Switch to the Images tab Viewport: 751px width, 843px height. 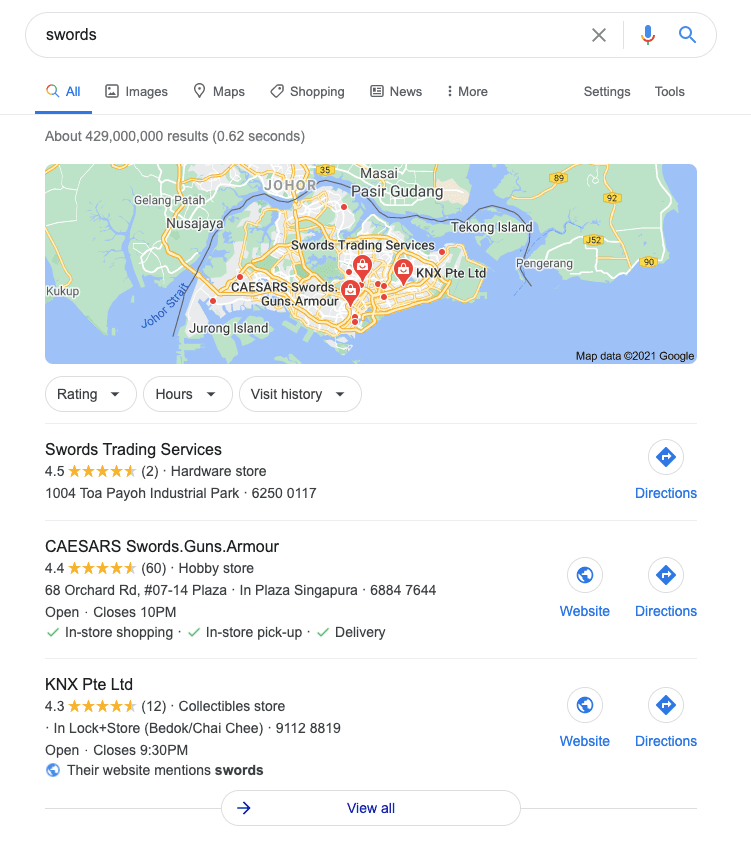pyautogui.click(x=136, y=91)
